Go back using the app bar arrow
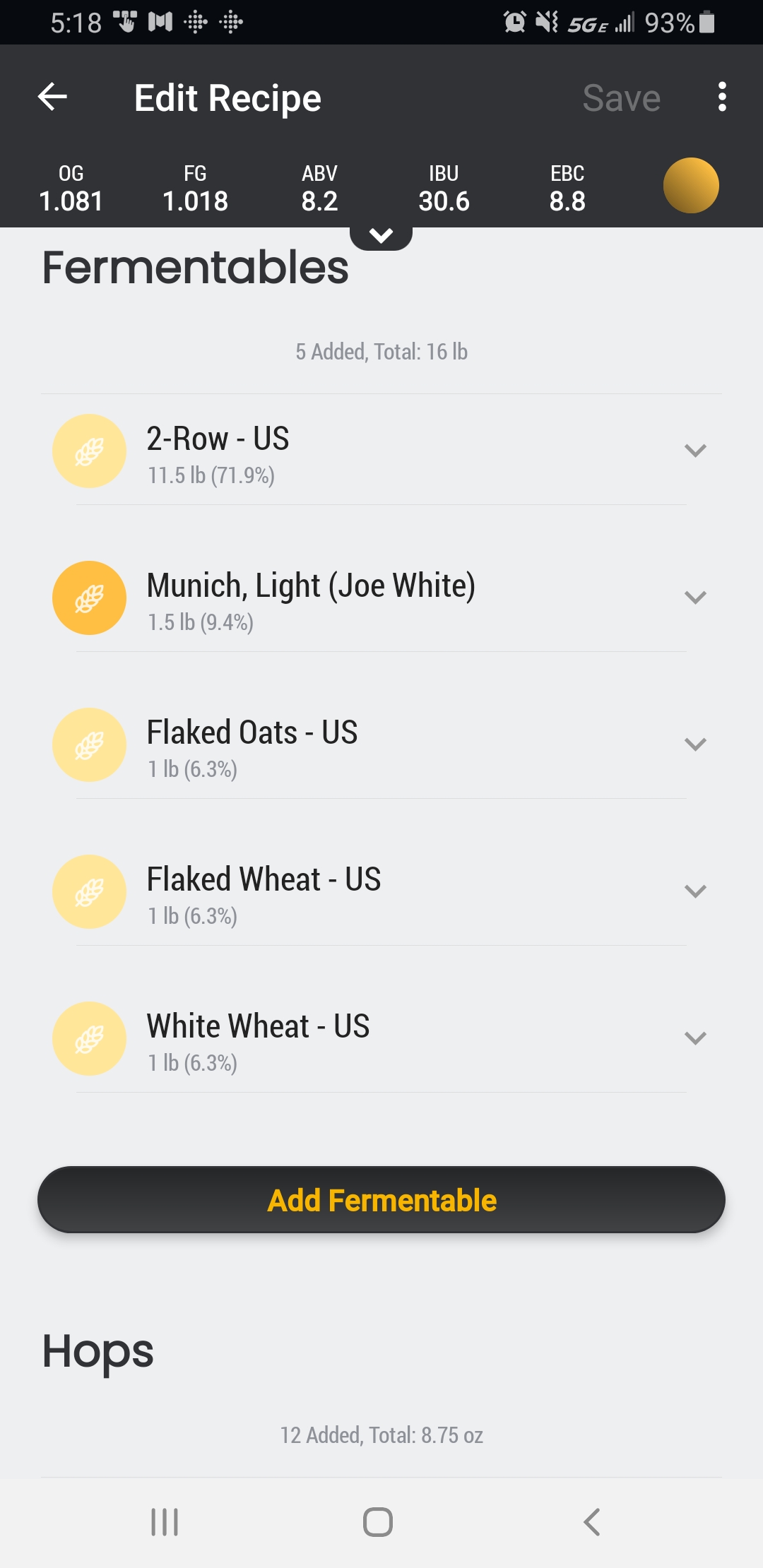 [x=52, y=97]
